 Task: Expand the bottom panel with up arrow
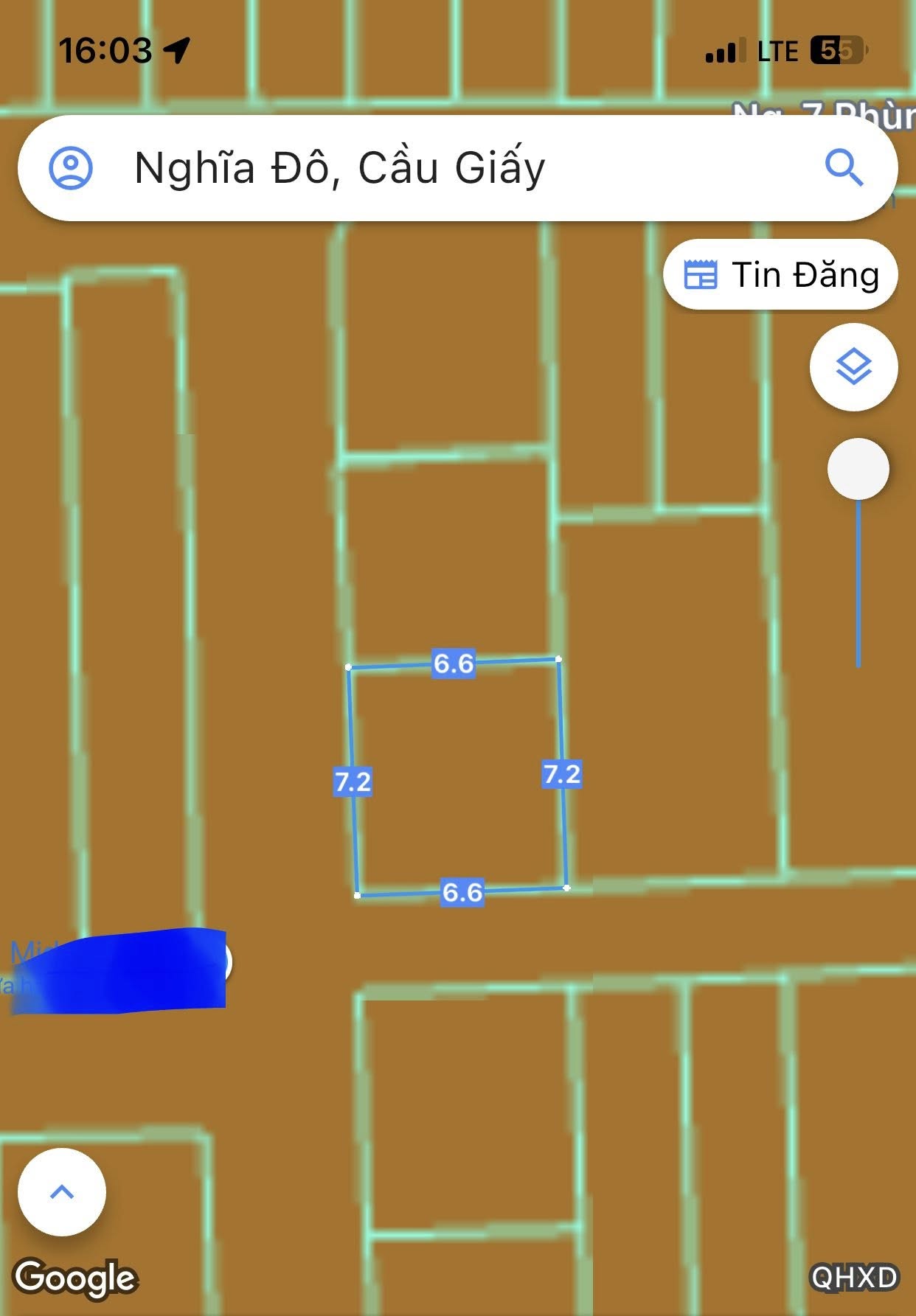coord(62,1192)
